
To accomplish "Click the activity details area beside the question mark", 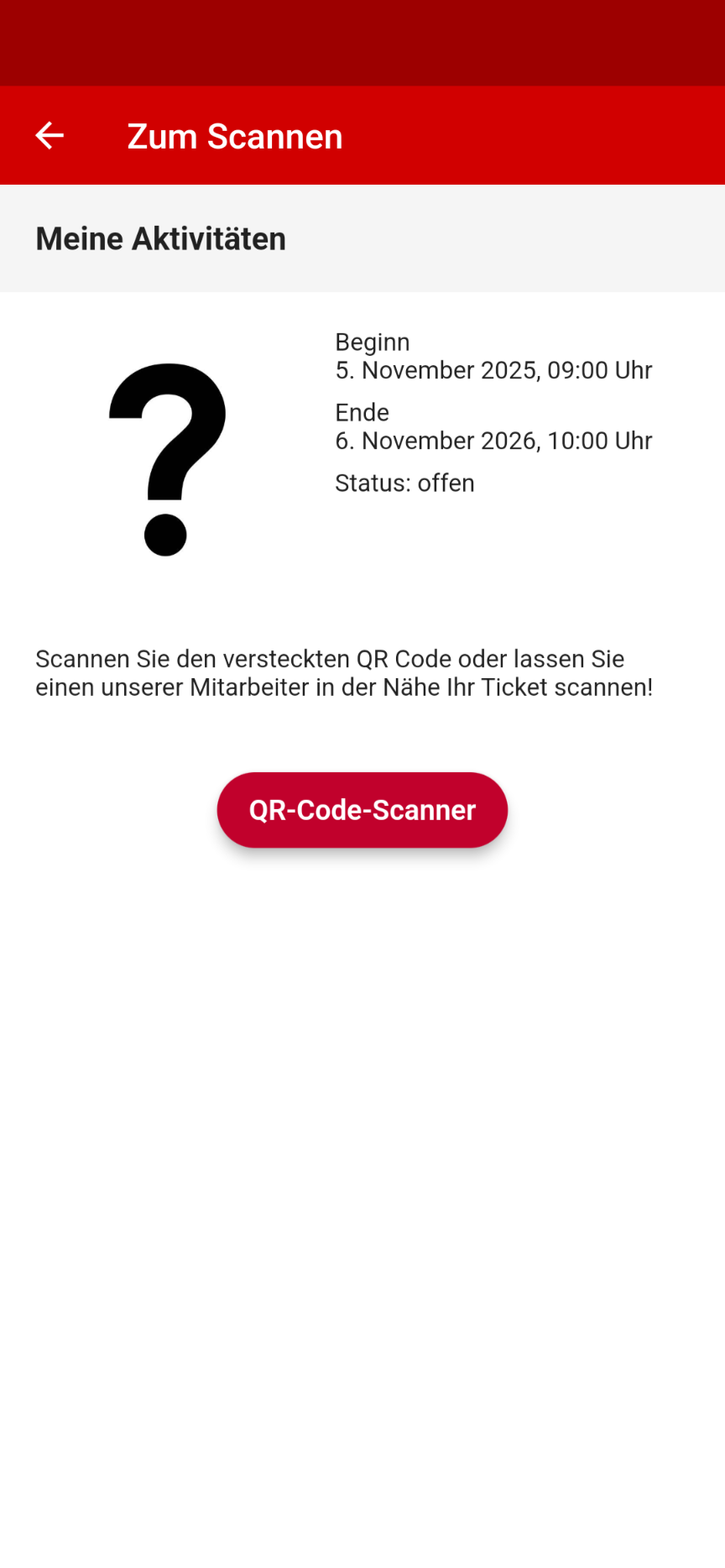I will (493, 411).
